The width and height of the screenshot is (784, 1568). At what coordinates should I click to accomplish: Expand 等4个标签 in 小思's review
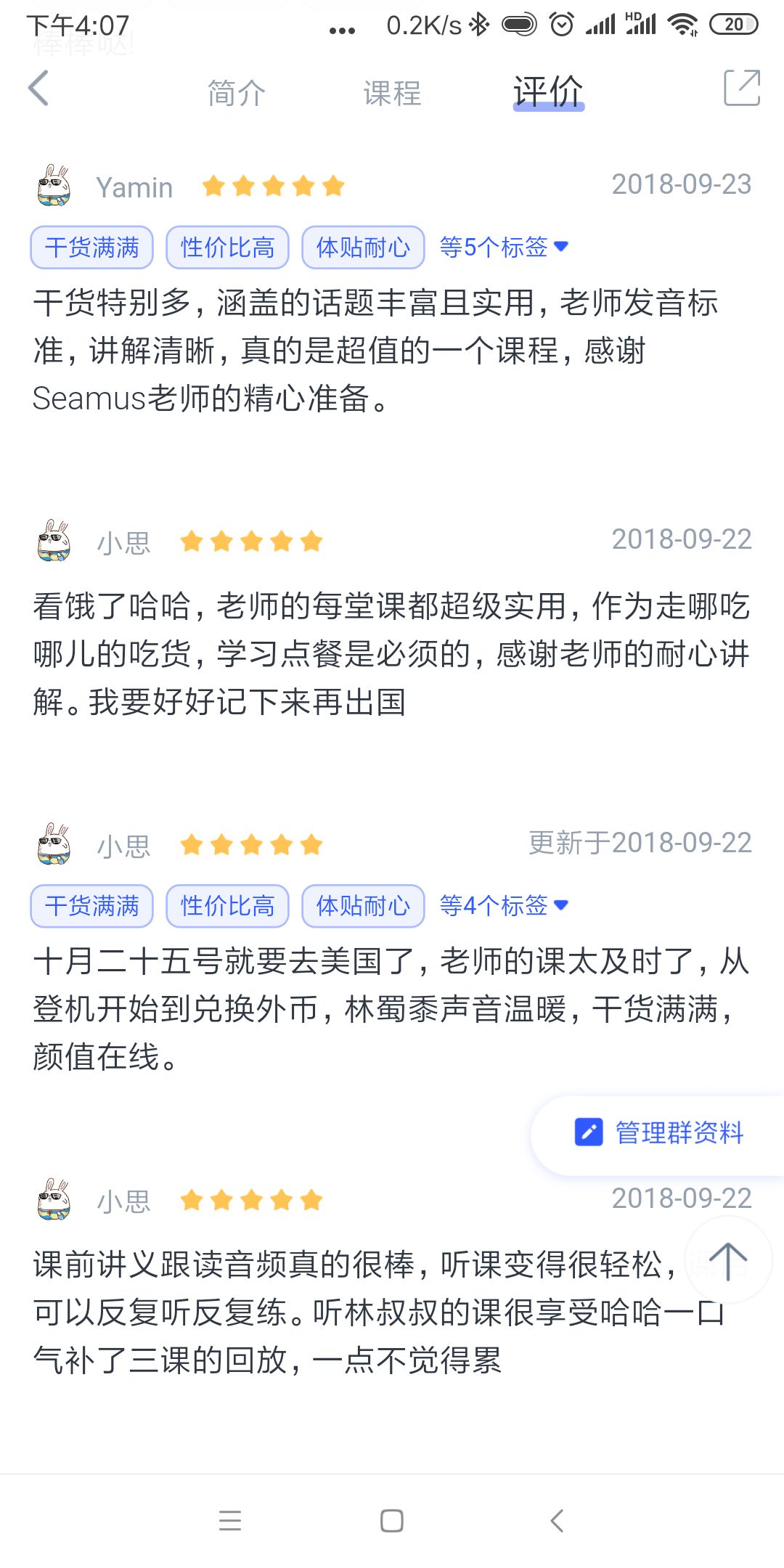pyautogui.click(x=503, y=906)
